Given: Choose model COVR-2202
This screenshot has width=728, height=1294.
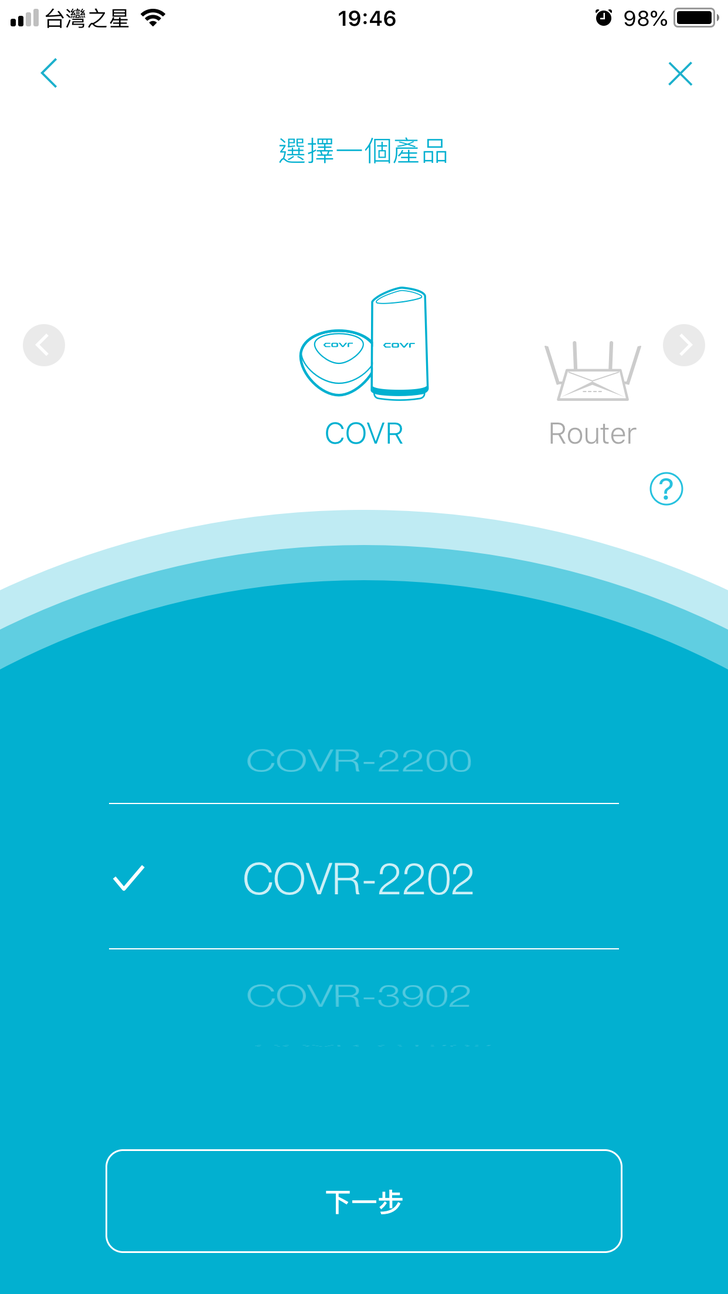Looking at the screenshot, I should click(x=359, y=879).
